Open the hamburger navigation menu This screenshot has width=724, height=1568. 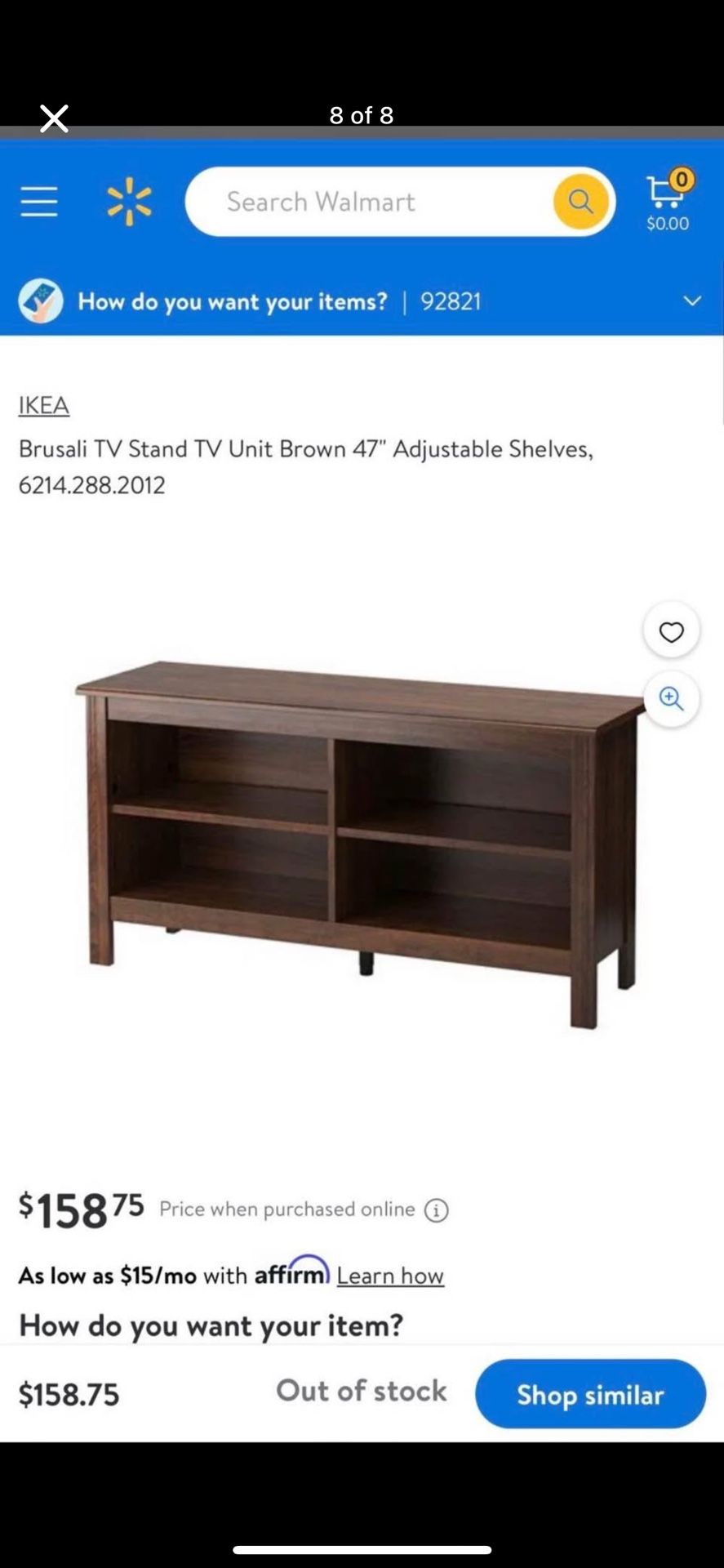tap(38, 201)
